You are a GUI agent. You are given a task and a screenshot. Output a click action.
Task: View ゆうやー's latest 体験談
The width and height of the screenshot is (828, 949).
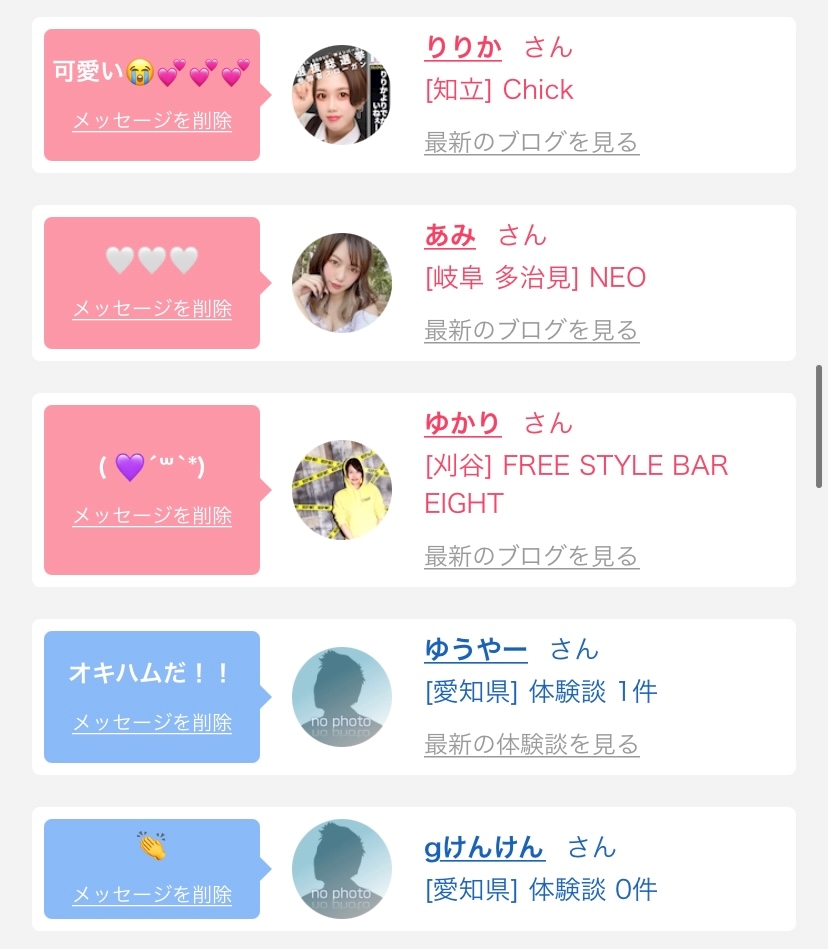[x=531, y=744]
